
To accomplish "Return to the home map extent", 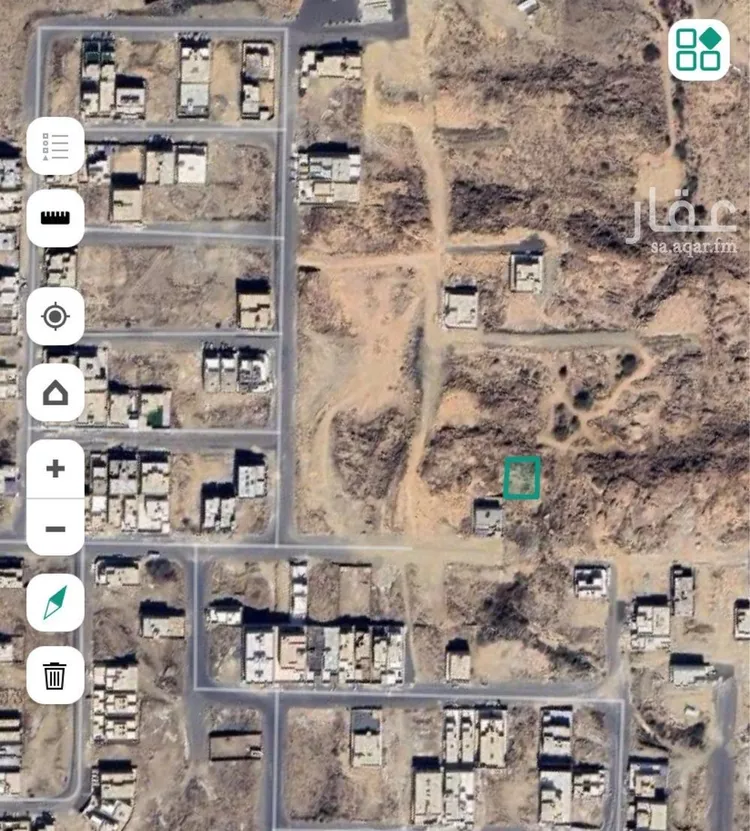I will (x=55, y=393).
